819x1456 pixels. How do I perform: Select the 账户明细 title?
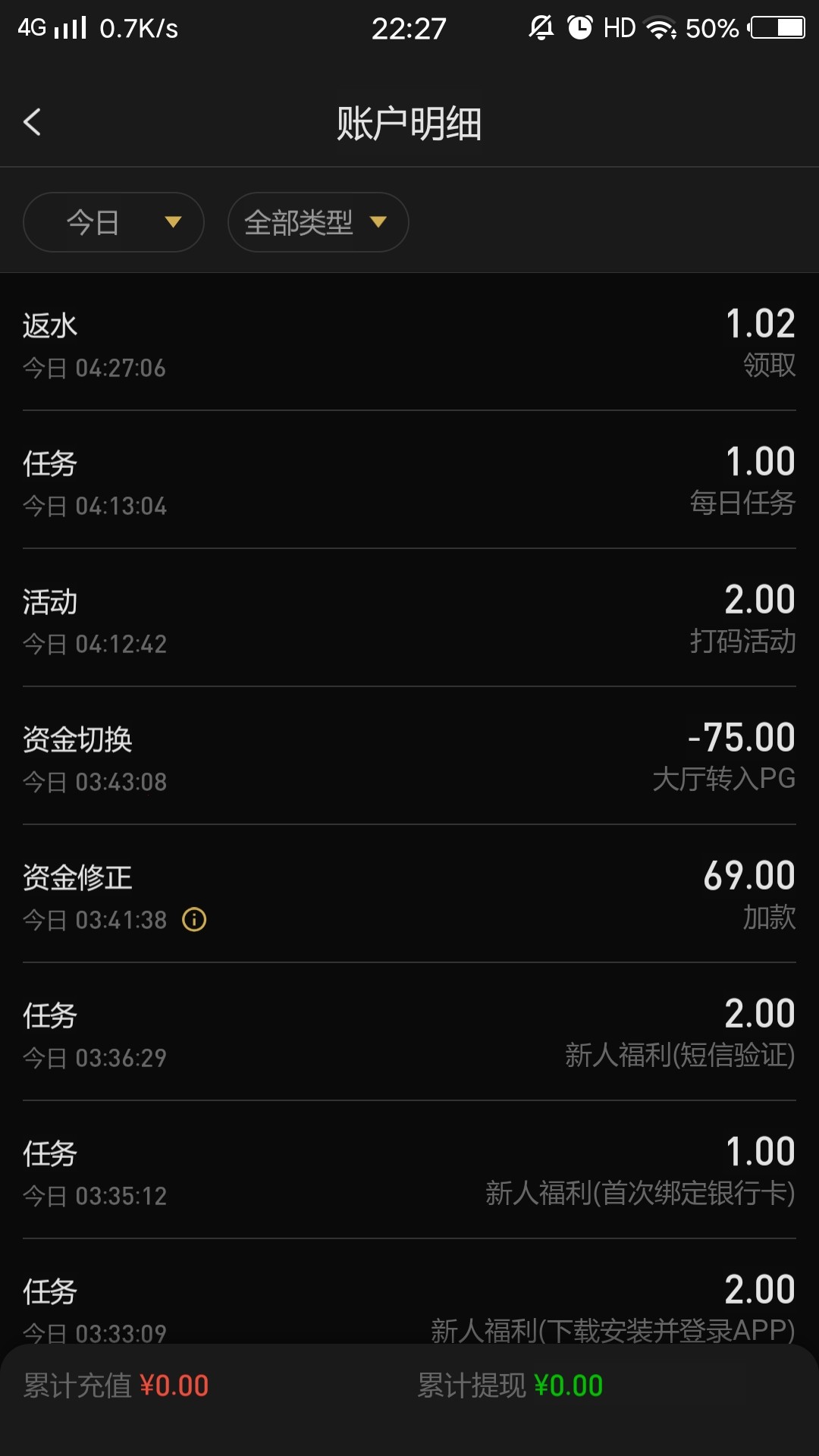point(409,123)
